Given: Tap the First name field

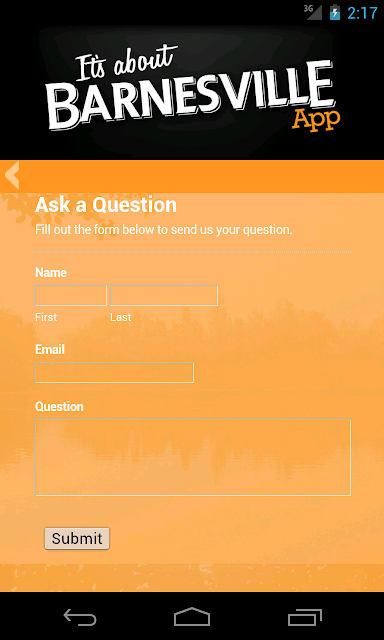Looking at the screenshot, I should (x=71, y=296).
